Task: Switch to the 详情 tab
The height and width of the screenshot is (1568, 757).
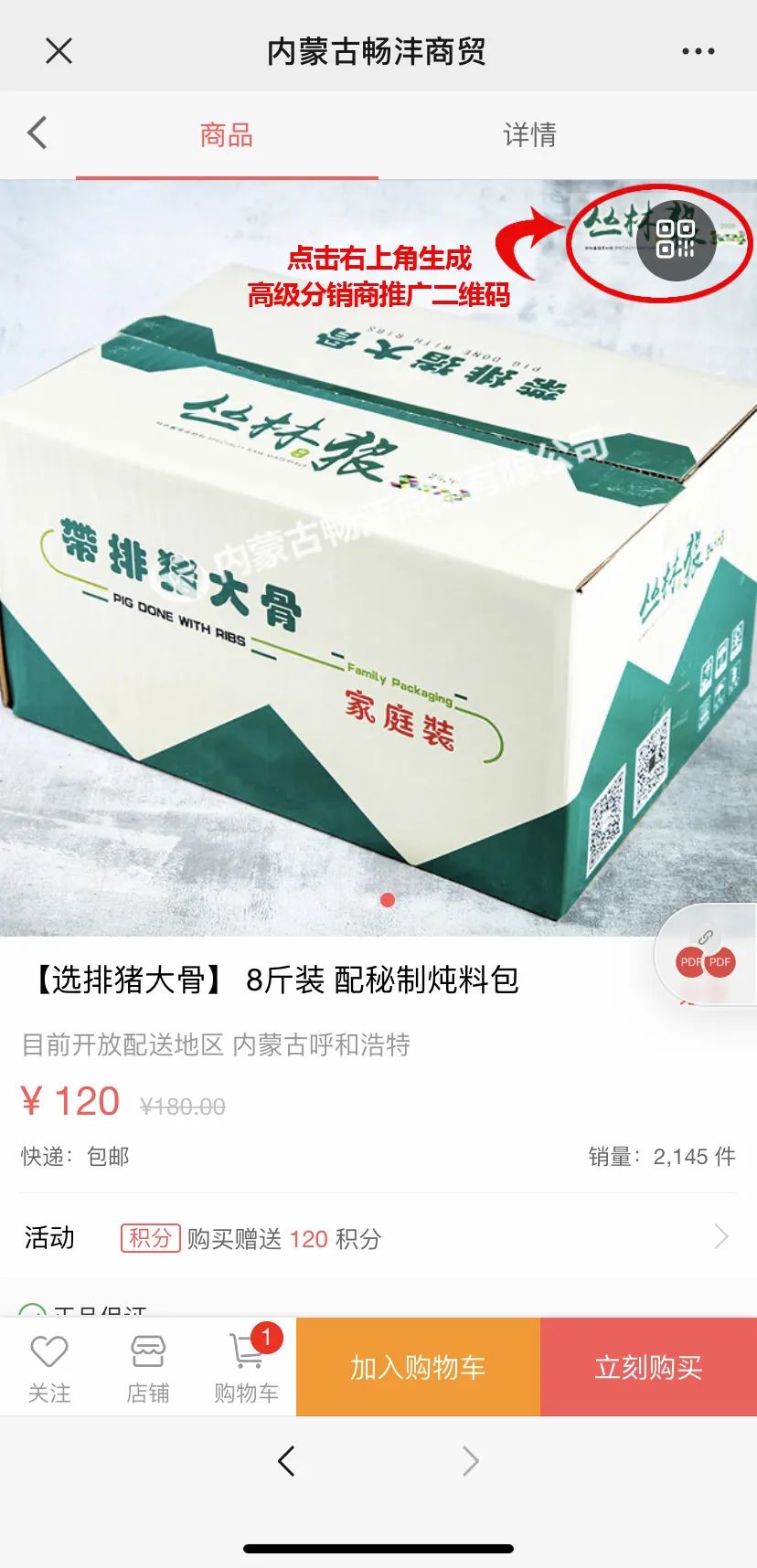Action: (x=529, y=135)
